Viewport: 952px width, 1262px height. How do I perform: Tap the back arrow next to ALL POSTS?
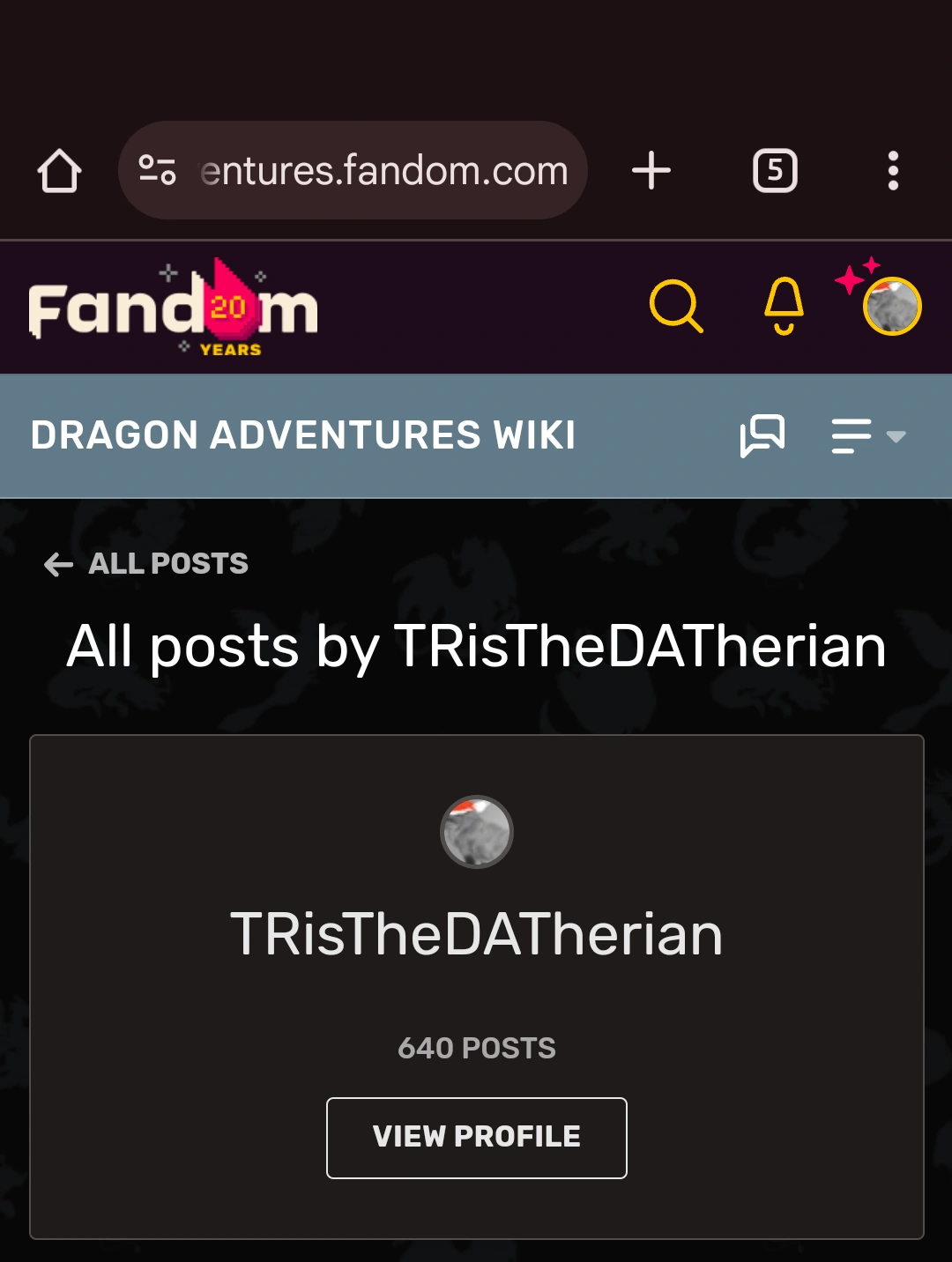(56, 564)
